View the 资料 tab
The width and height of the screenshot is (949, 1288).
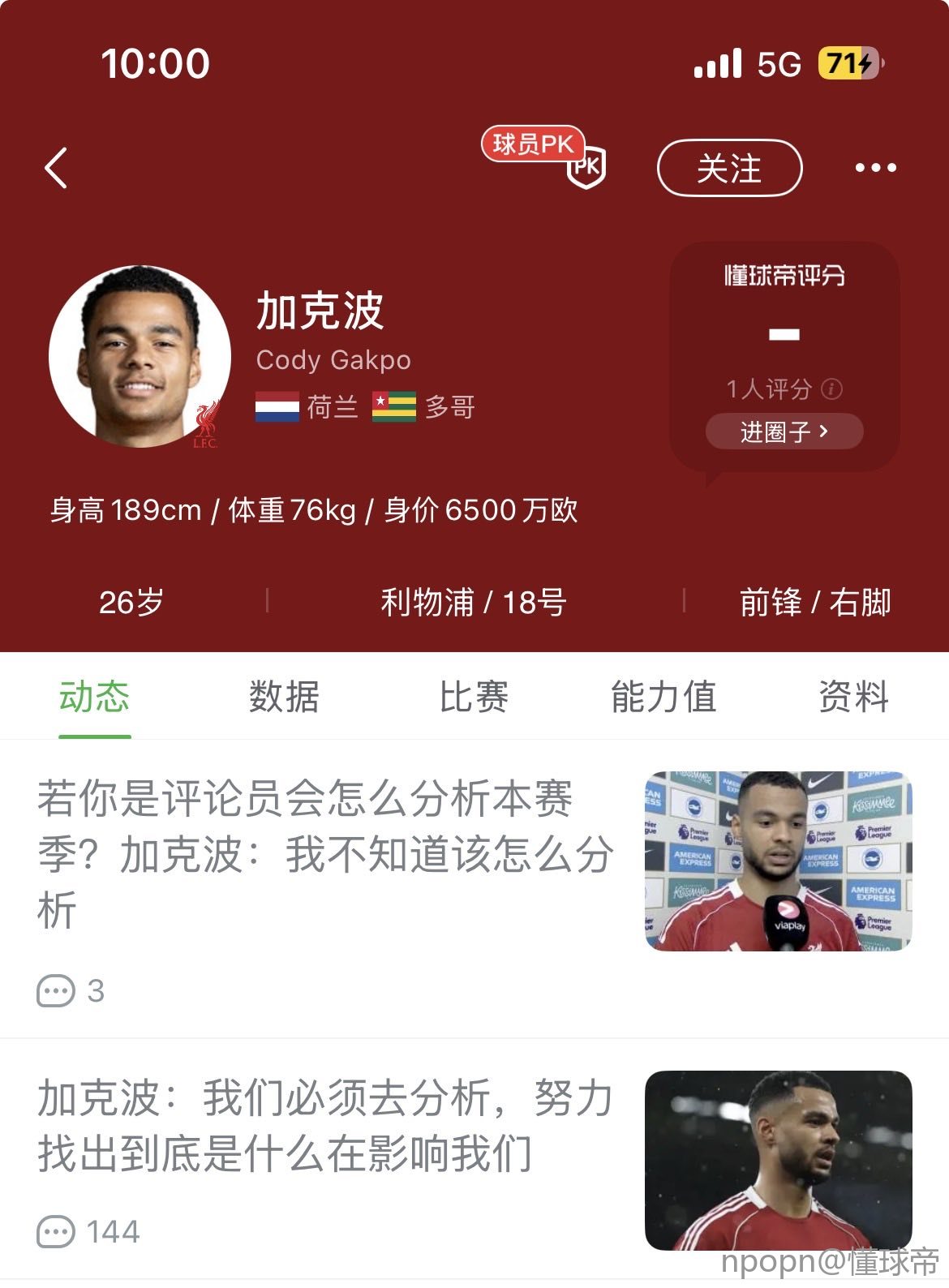coord(853,697)
